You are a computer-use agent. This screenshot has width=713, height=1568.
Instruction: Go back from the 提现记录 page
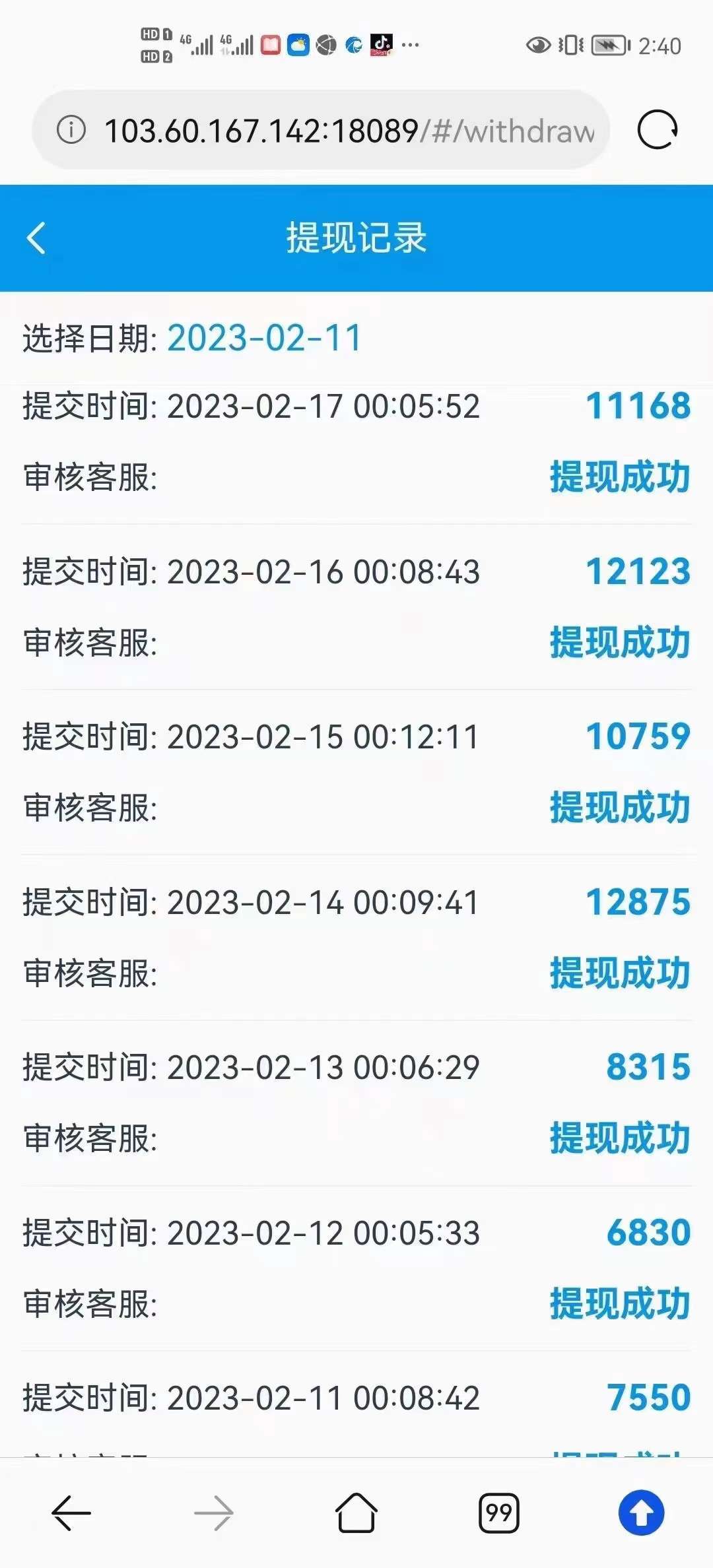coord(36,238)
